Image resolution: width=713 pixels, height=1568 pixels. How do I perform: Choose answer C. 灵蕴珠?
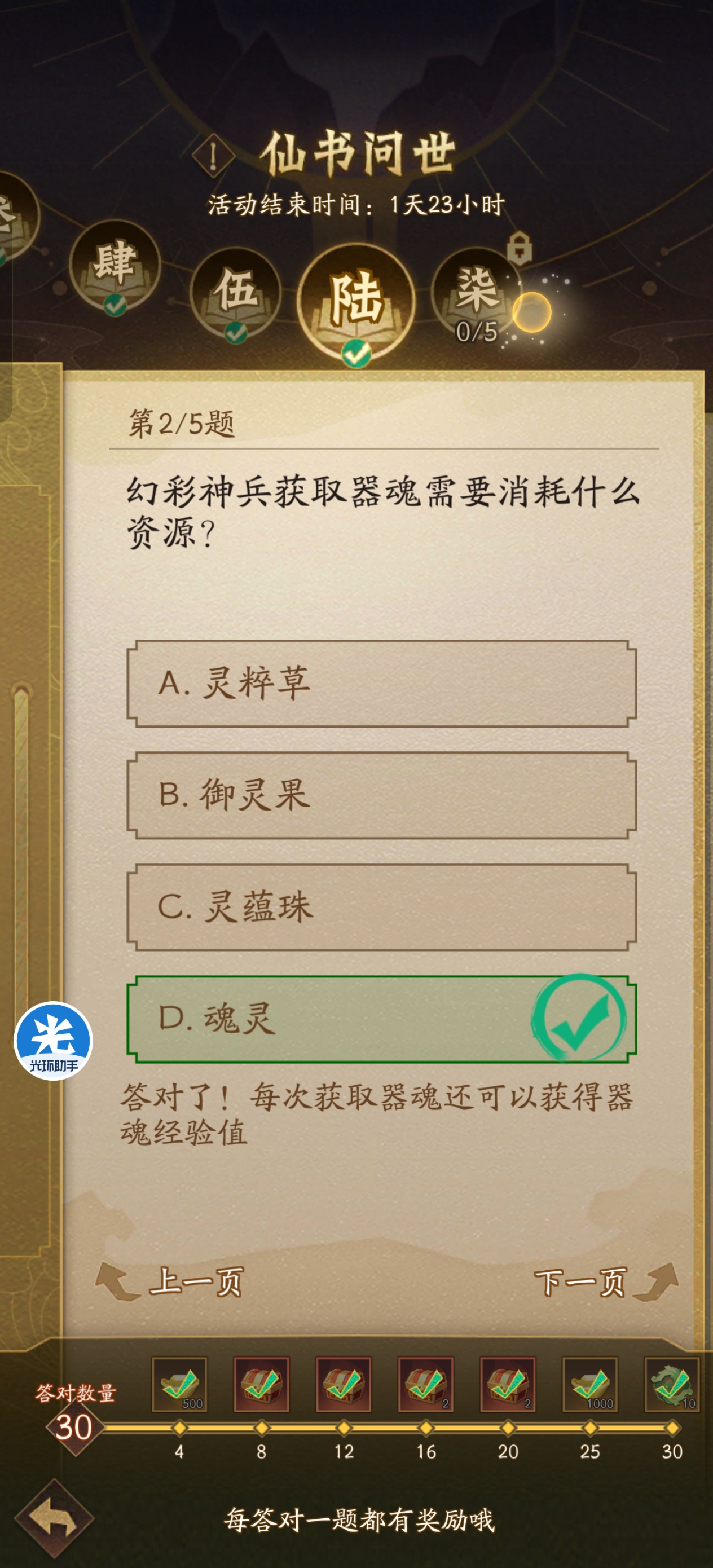coord(381,907)
